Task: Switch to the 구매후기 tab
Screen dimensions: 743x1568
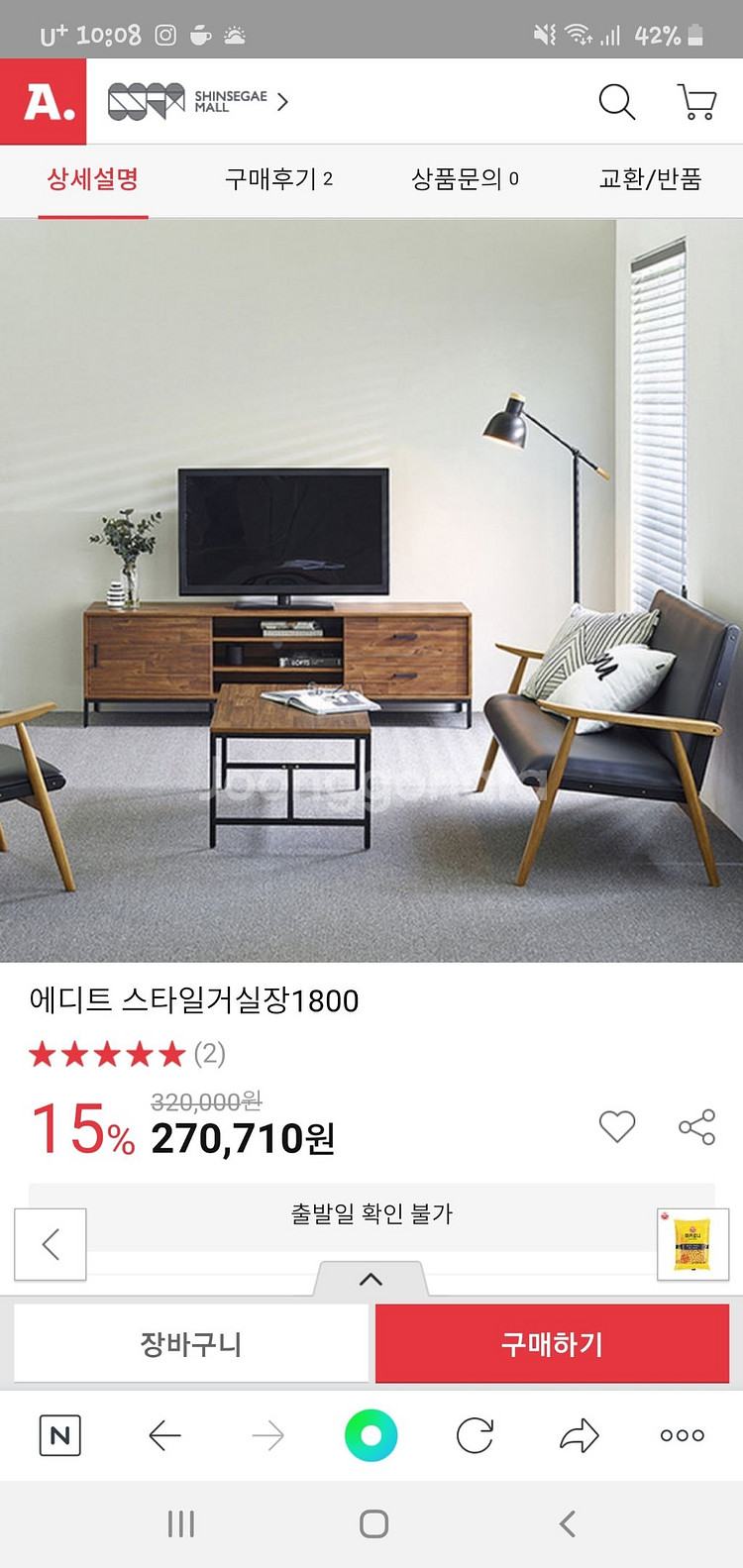Action: (278, 179)
